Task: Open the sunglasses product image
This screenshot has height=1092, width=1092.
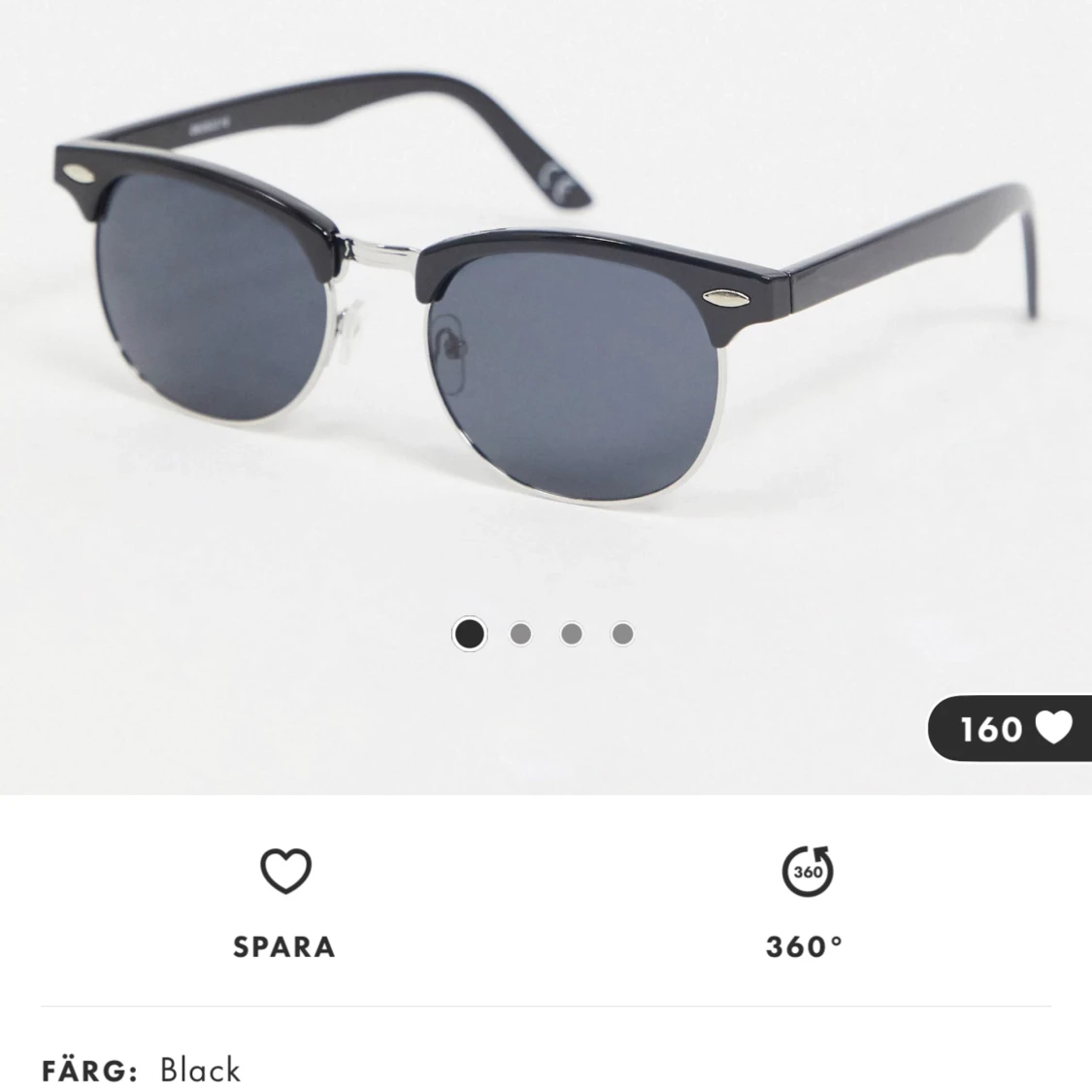Action: pyautogui.click(x=544, y=320)
